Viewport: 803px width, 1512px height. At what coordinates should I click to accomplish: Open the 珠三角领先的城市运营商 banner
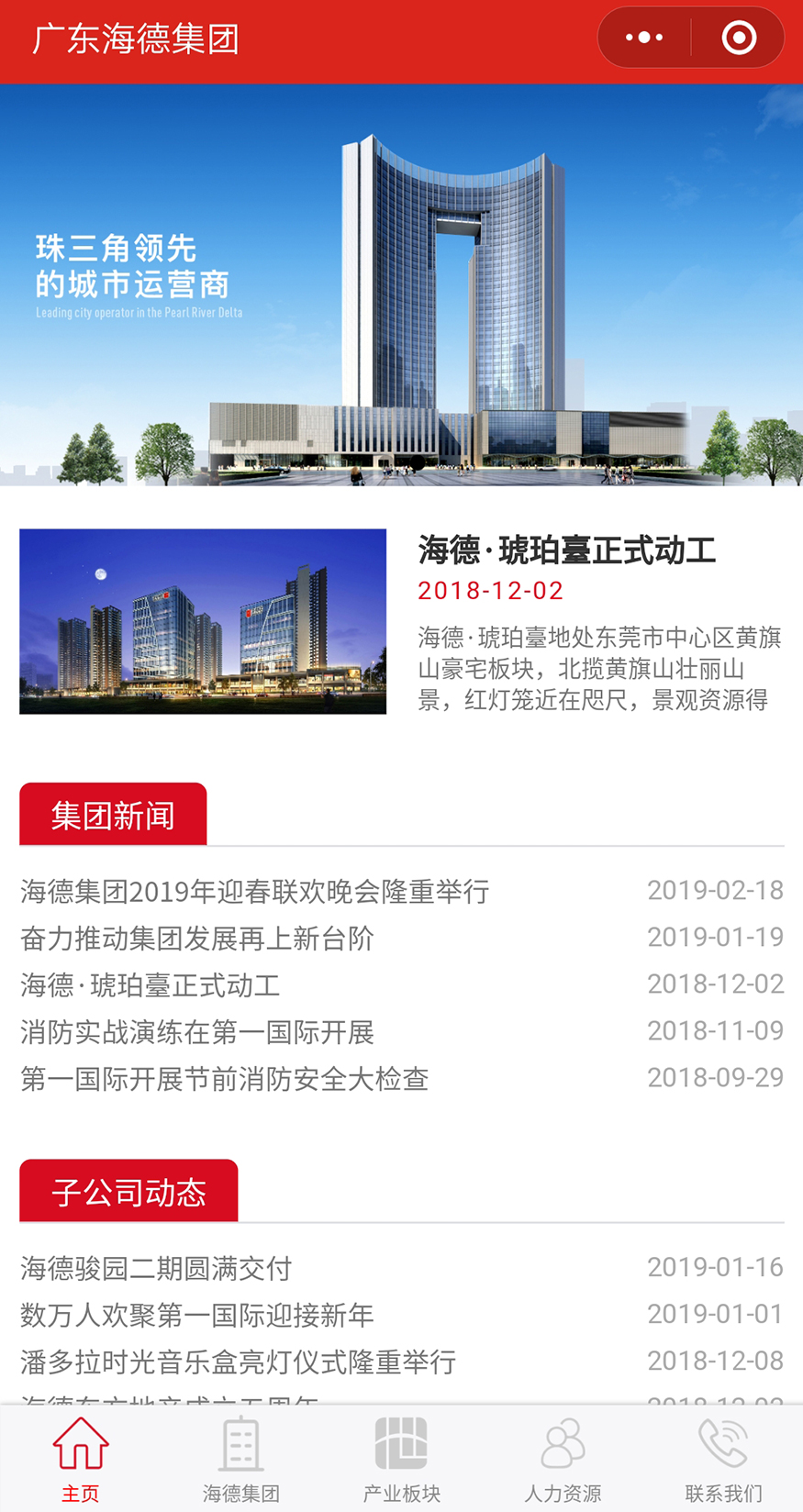(401, 284)
